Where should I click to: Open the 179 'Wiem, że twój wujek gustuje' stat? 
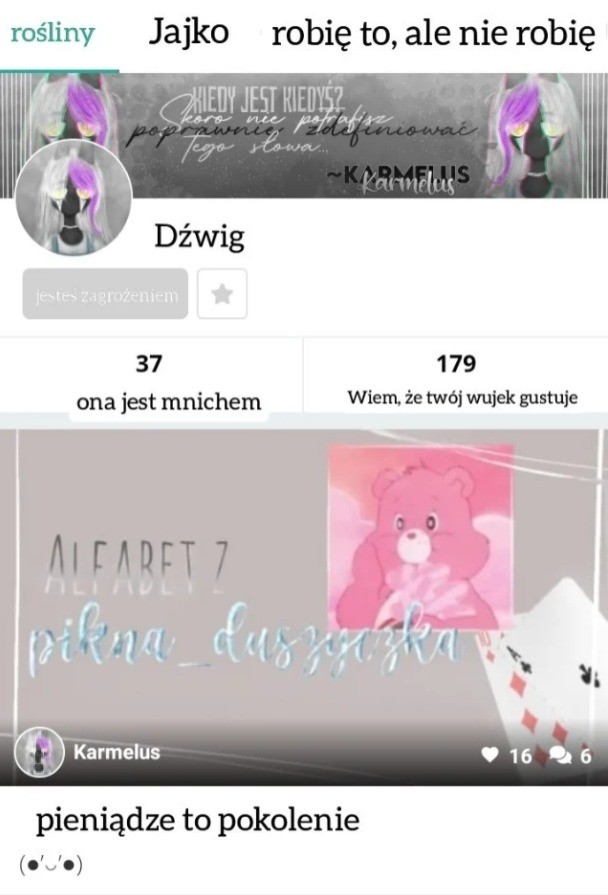click(456, 381)
